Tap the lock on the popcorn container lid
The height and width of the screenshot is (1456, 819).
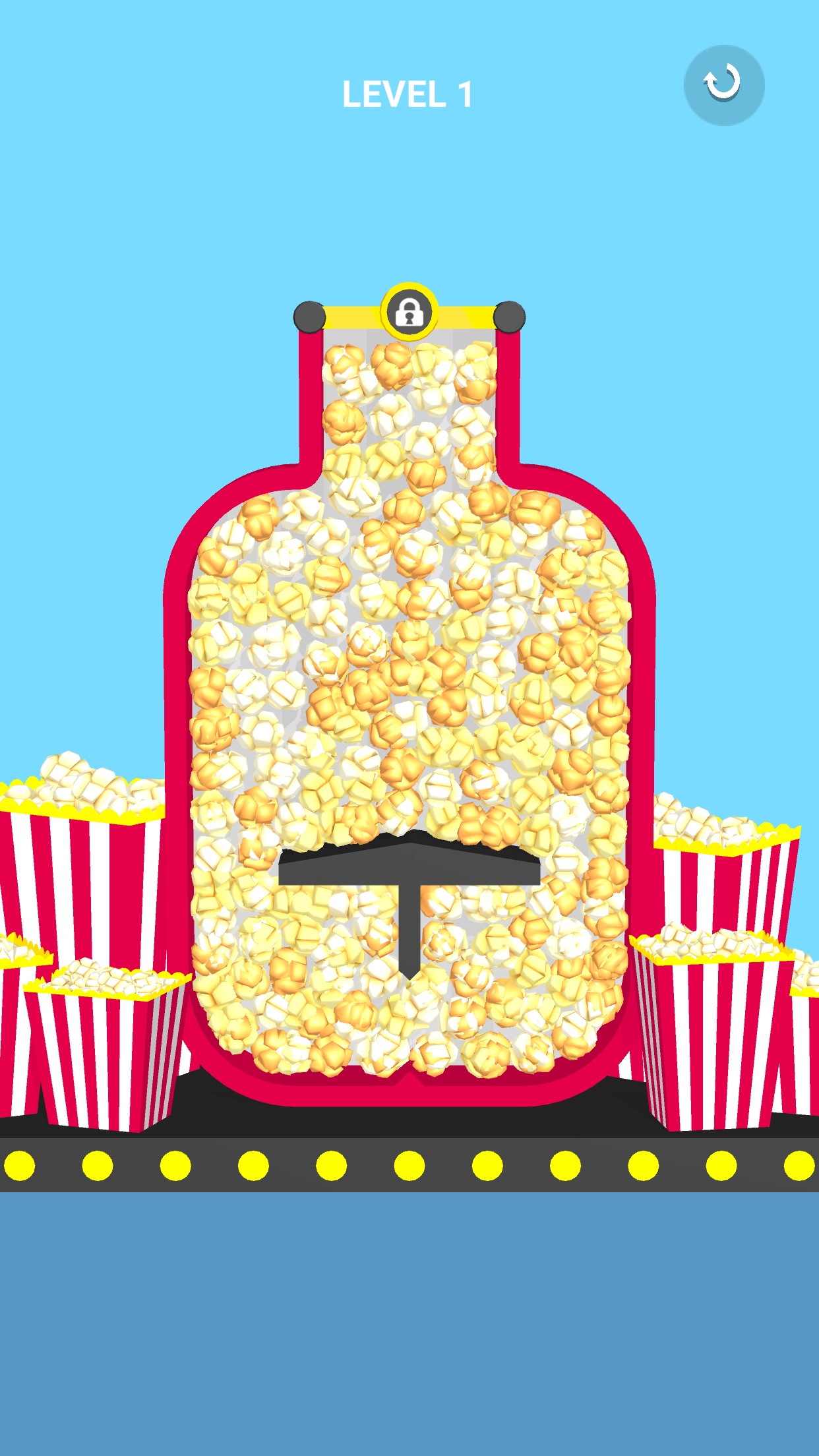click(409, 312)
